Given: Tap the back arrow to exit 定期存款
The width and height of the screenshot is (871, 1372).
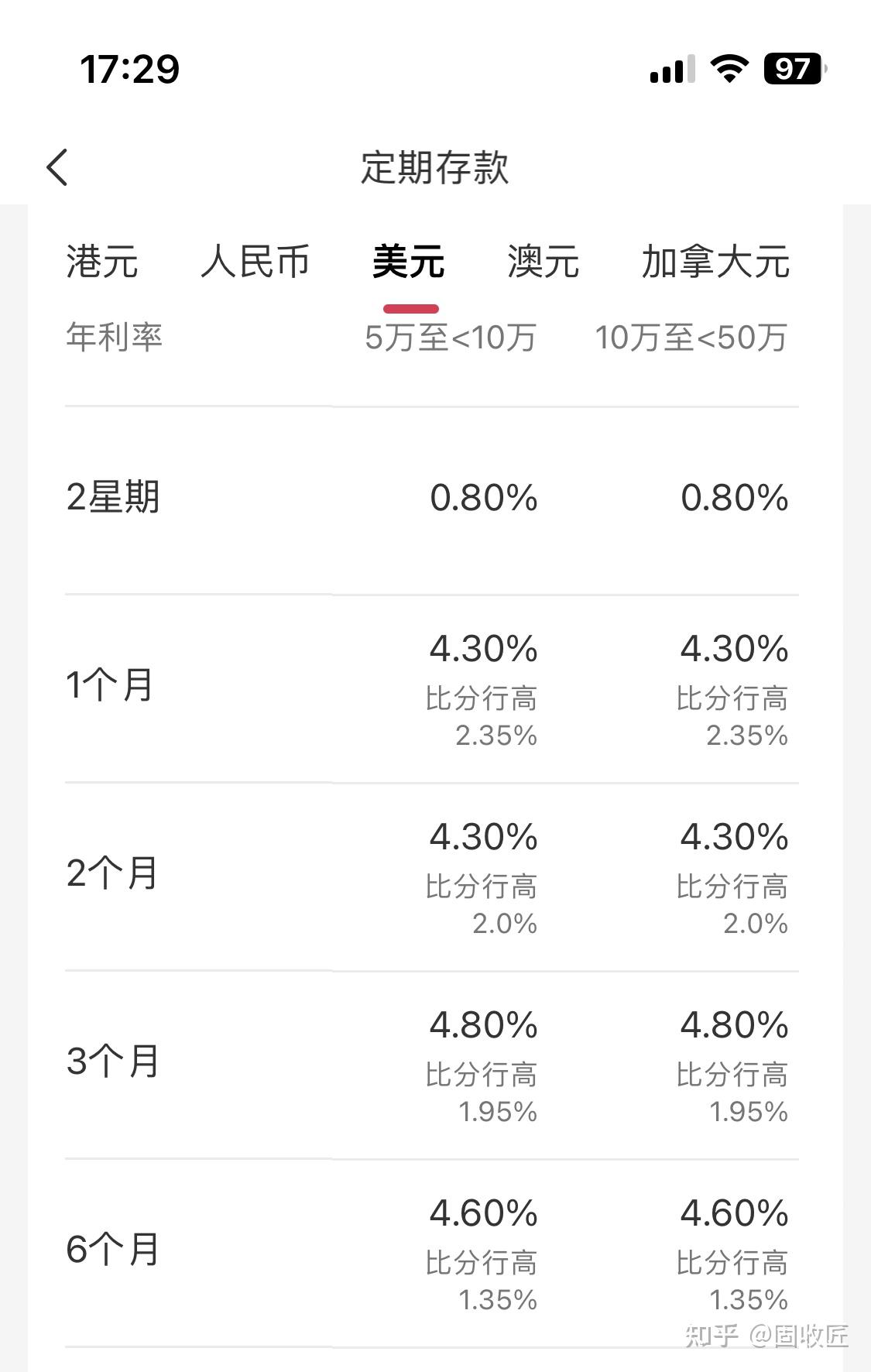Looking at the screenshot, I should click(x=57, y=167).
